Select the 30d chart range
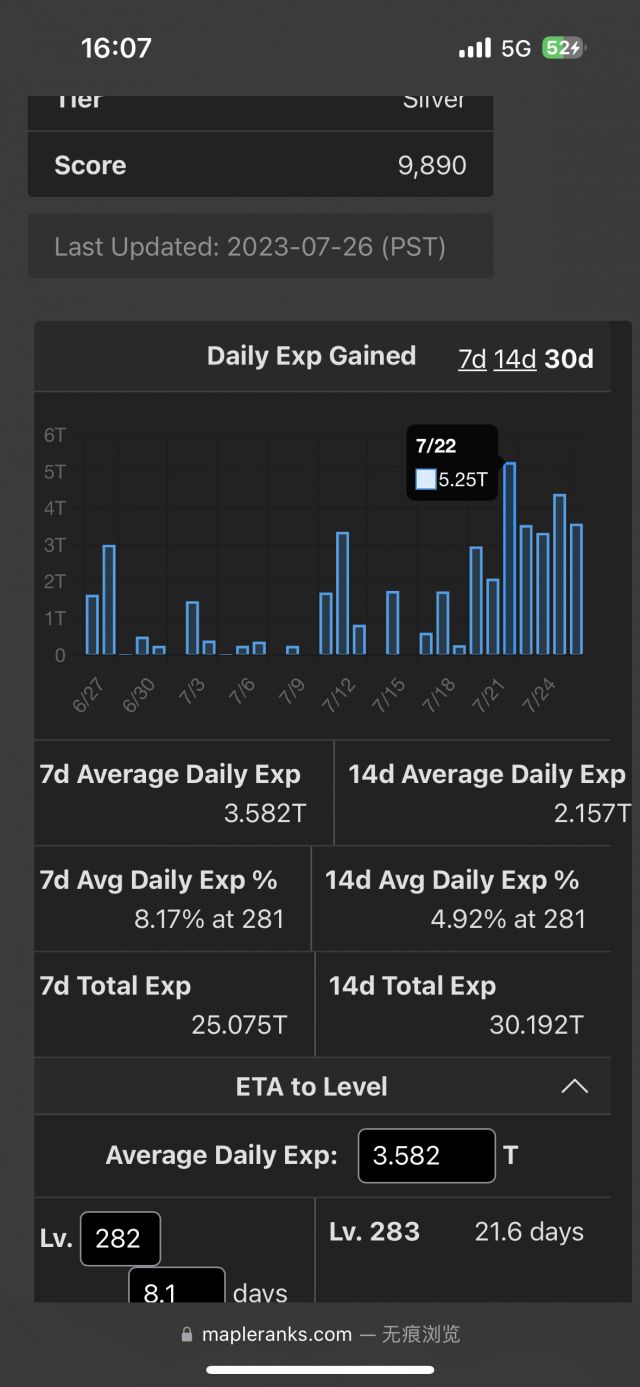The width and height of the screenshot is (640, 1387). [x=569, y=359]
